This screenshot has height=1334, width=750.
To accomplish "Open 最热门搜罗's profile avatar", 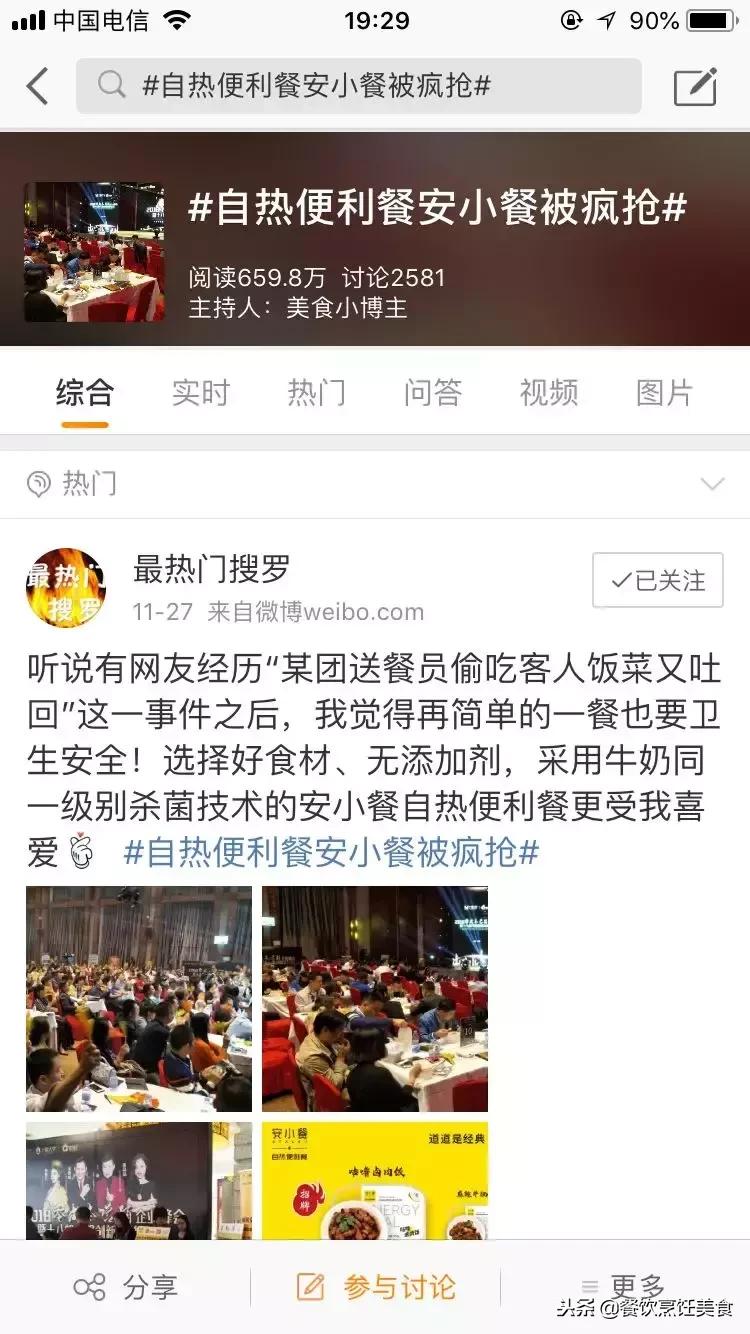I will pos(66,587).
